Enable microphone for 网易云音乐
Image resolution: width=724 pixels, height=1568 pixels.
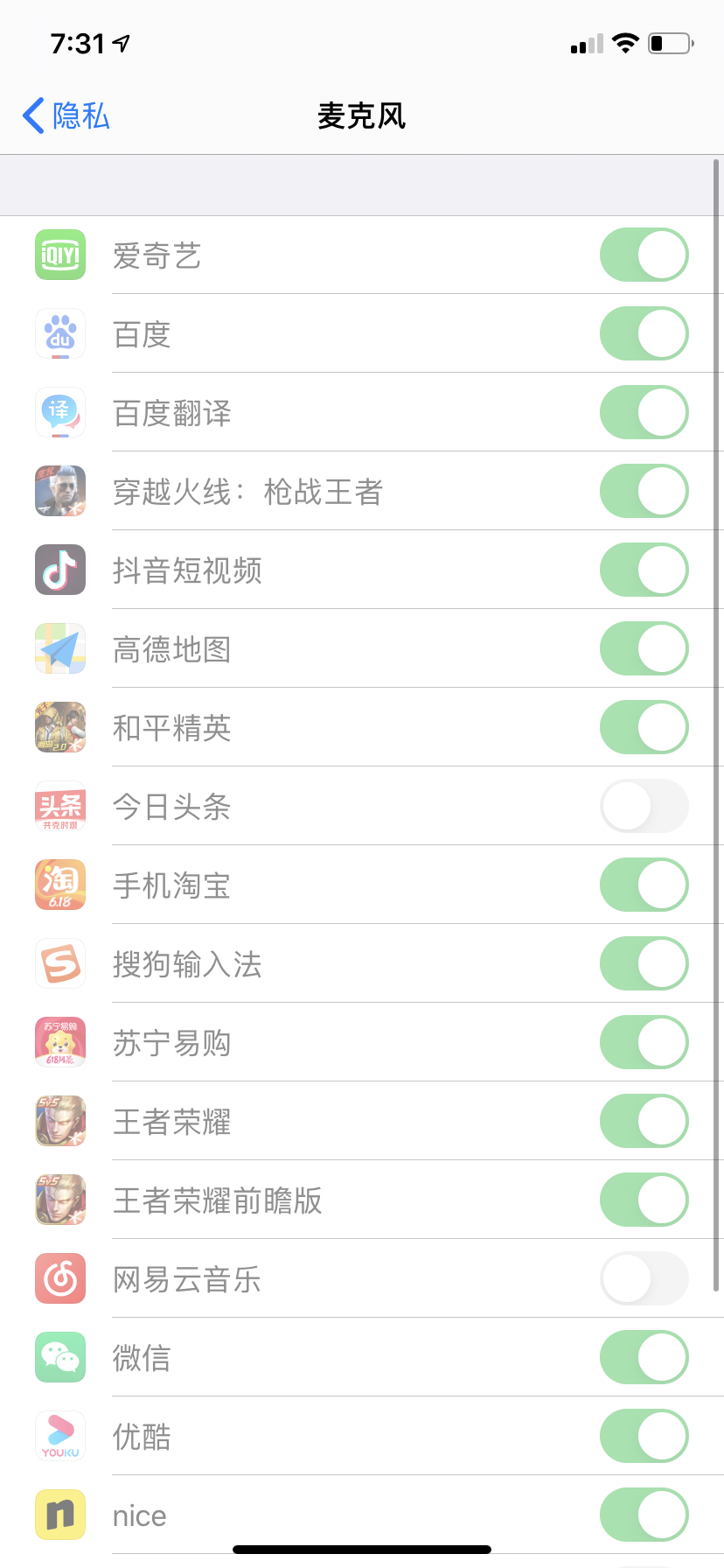[x=644, y=1278]
